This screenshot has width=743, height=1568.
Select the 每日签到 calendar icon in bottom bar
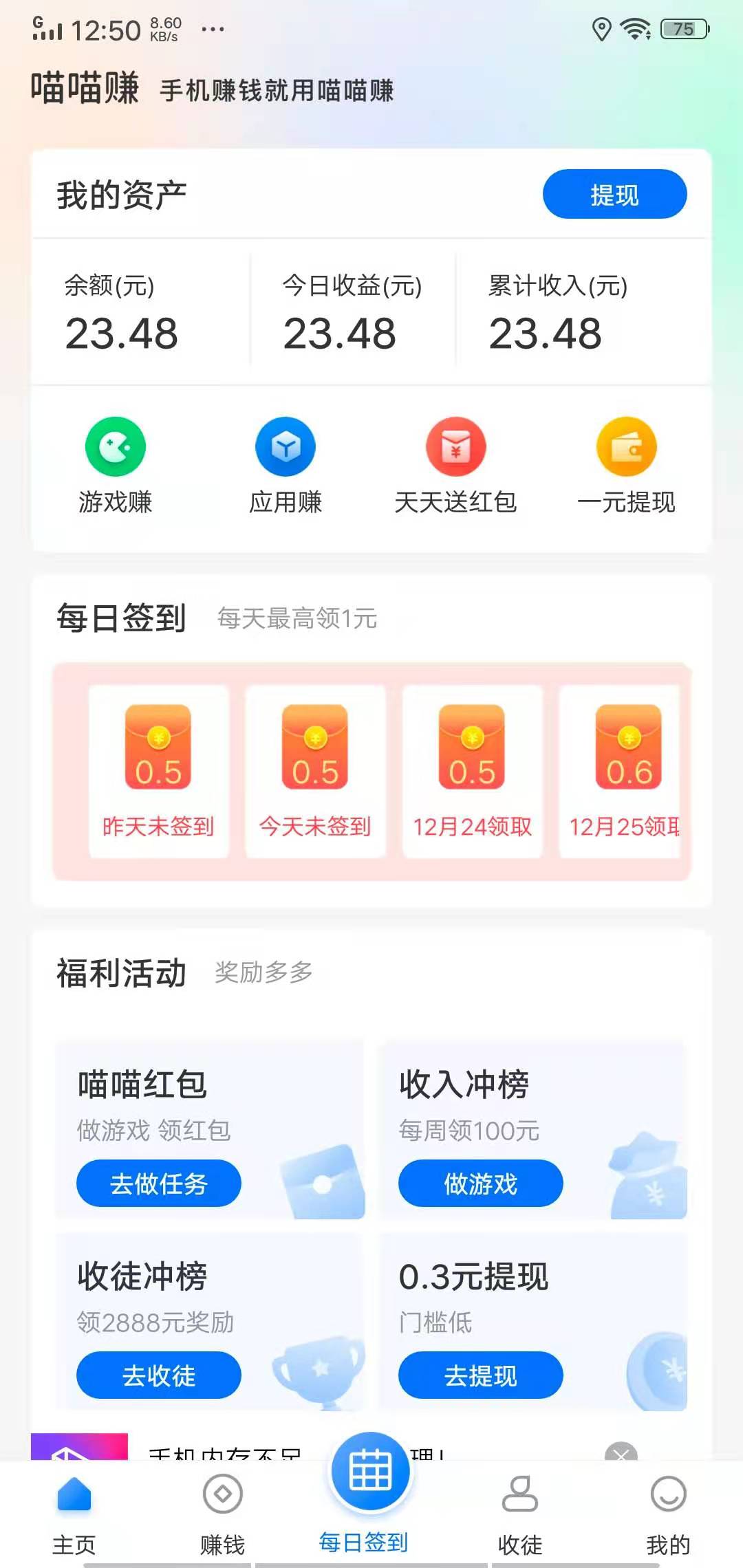pos(371,1471)
